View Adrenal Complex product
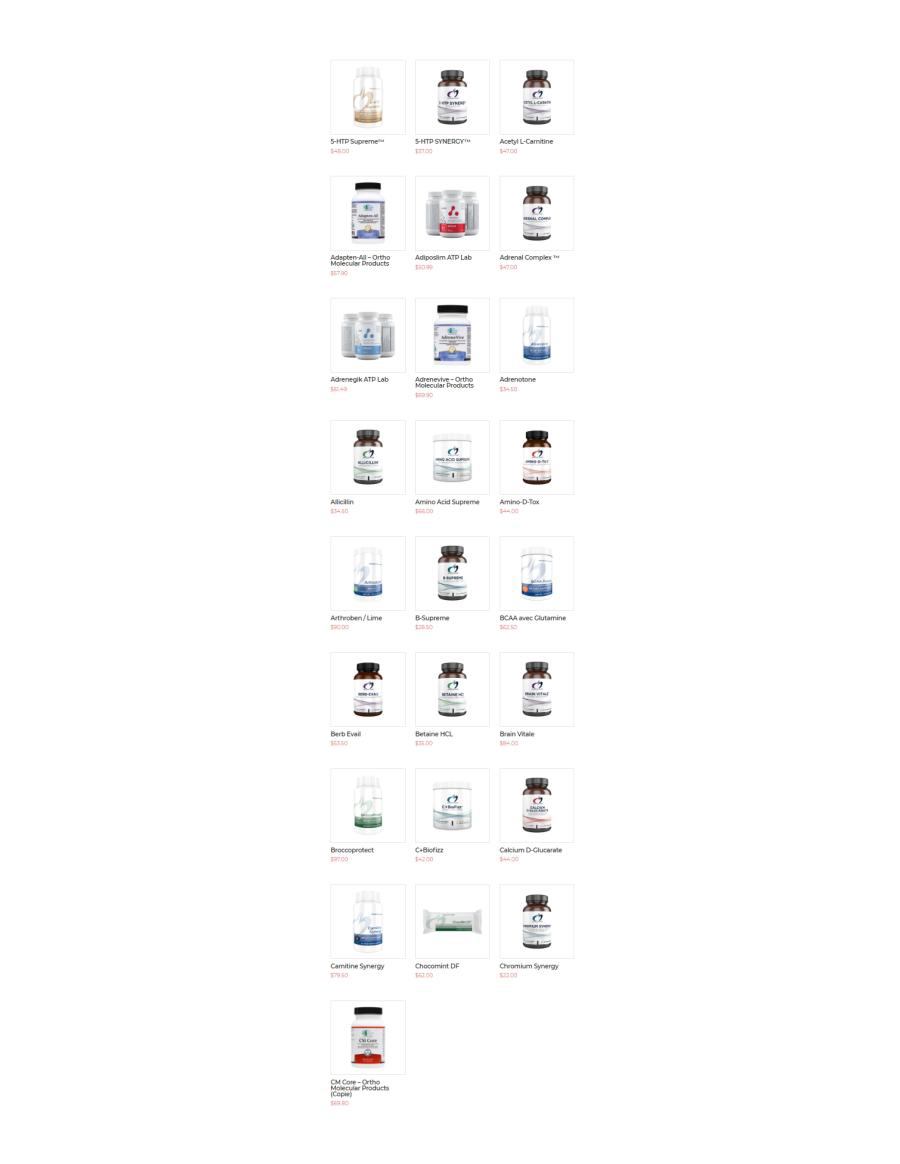The image size is (900, 1164). coord(537,213)
